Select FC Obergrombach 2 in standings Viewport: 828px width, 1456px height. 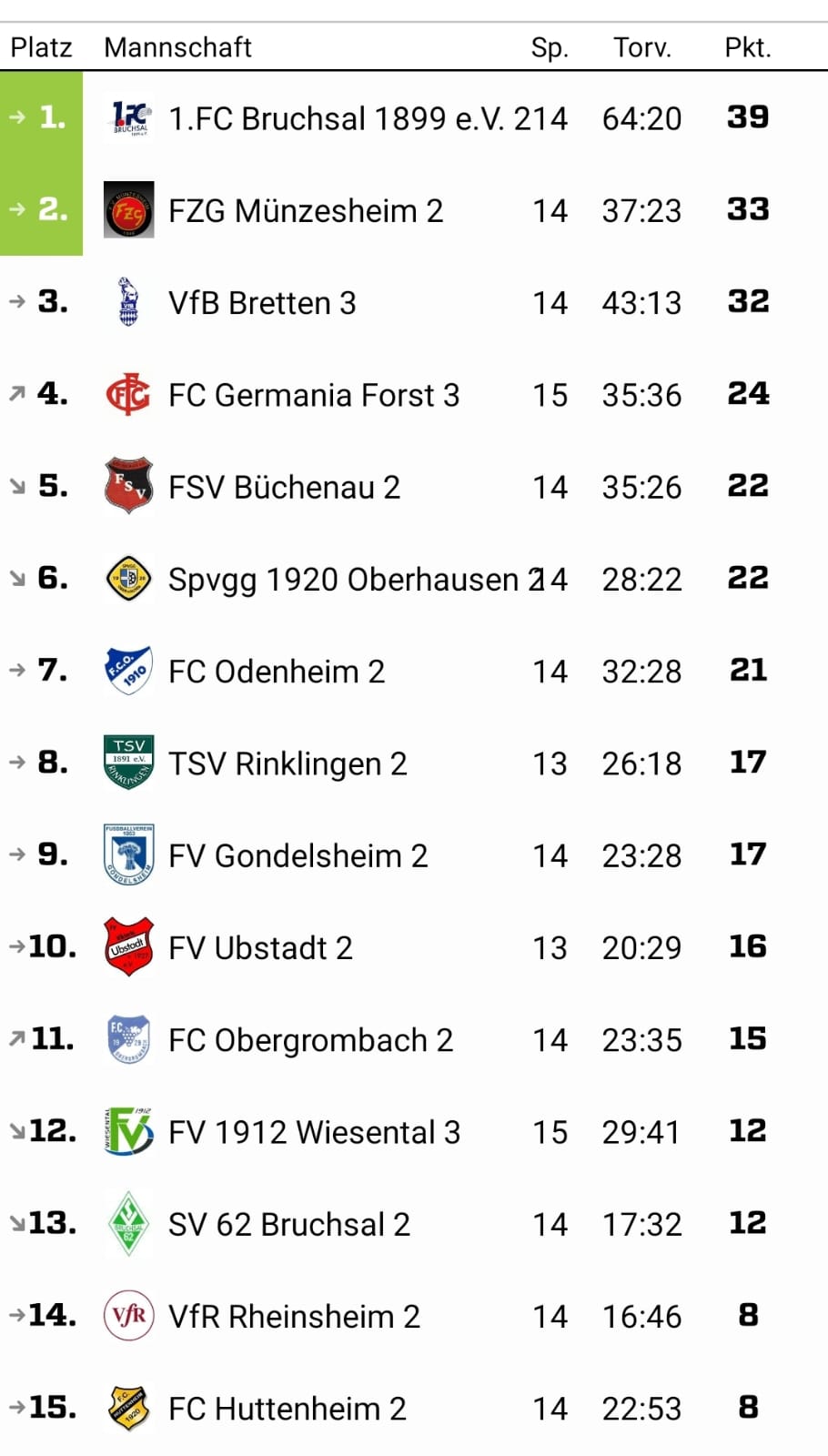(x=310, y=1040)
